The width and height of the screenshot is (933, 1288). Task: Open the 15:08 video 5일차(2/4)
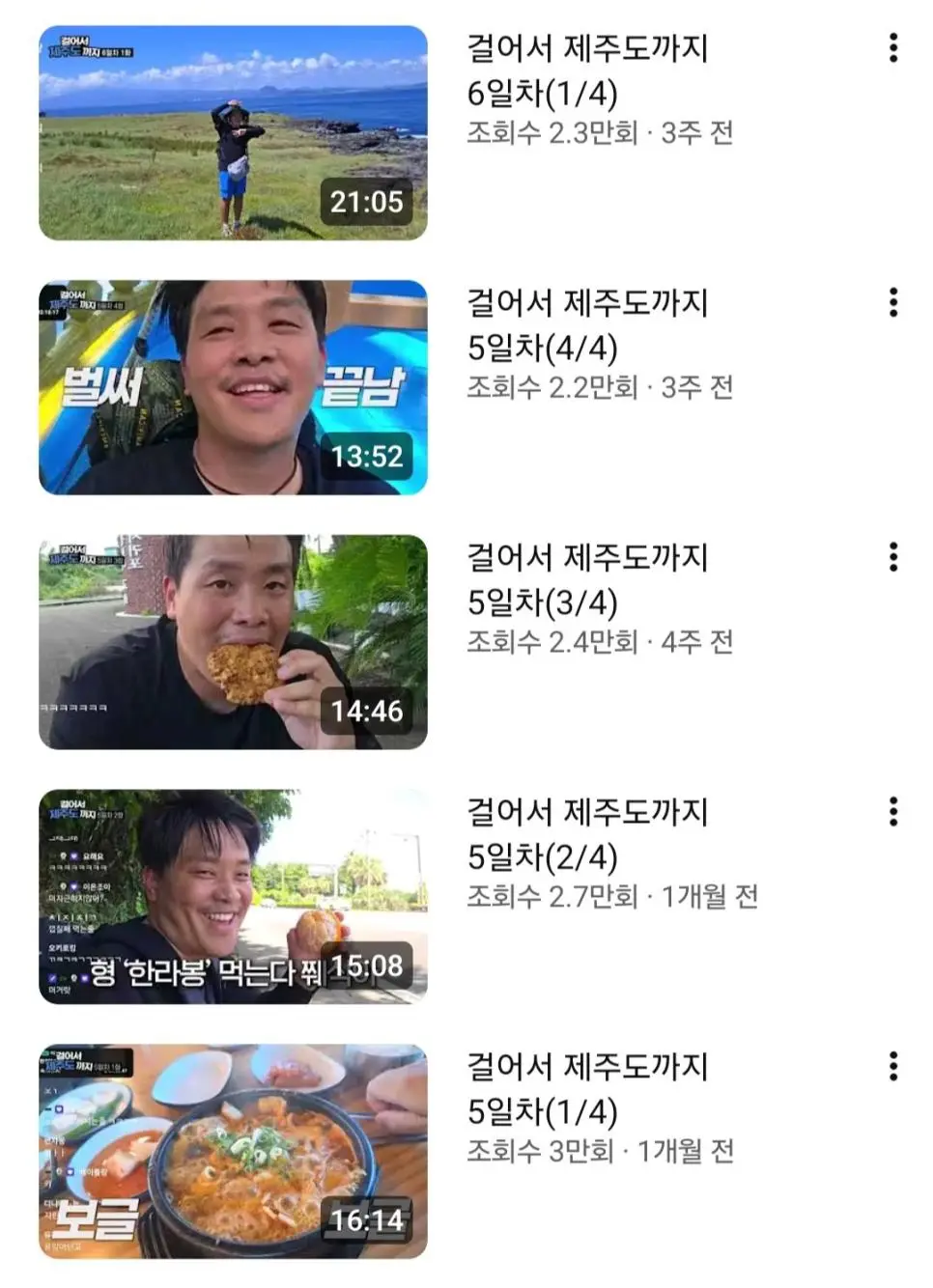233,897
